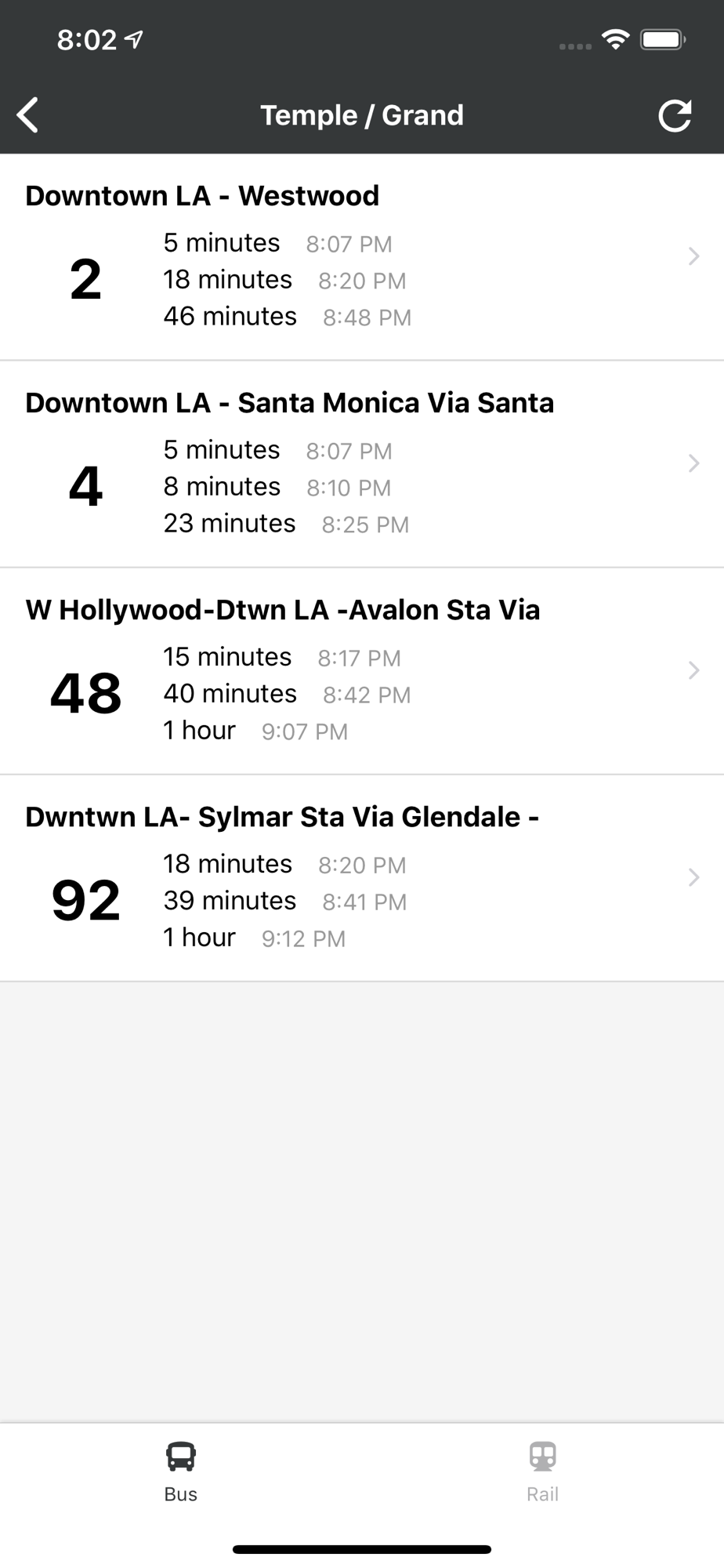Open route 4 Downtown LA - Santa Monica
Screen dimensions: 724x1568
pyautogui.click(x=362, y=464)
